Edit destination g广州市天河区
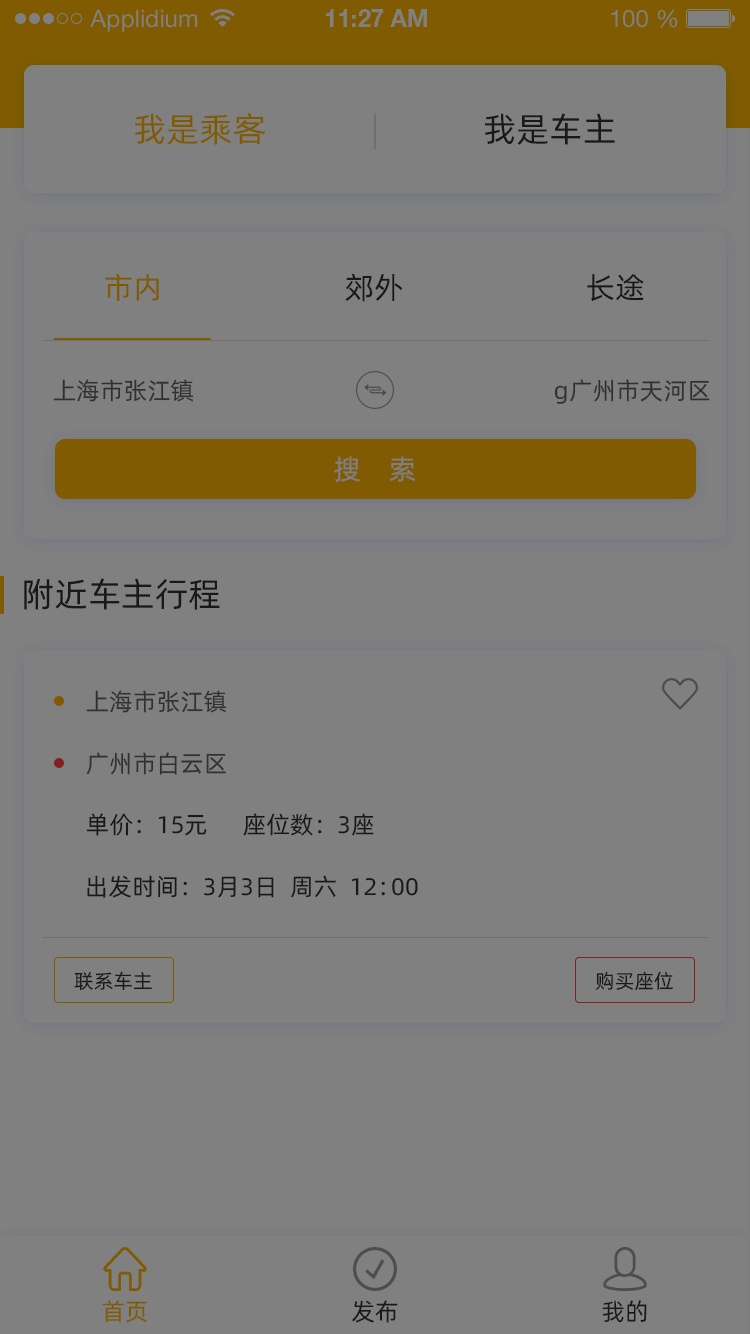 pos(631,391)
